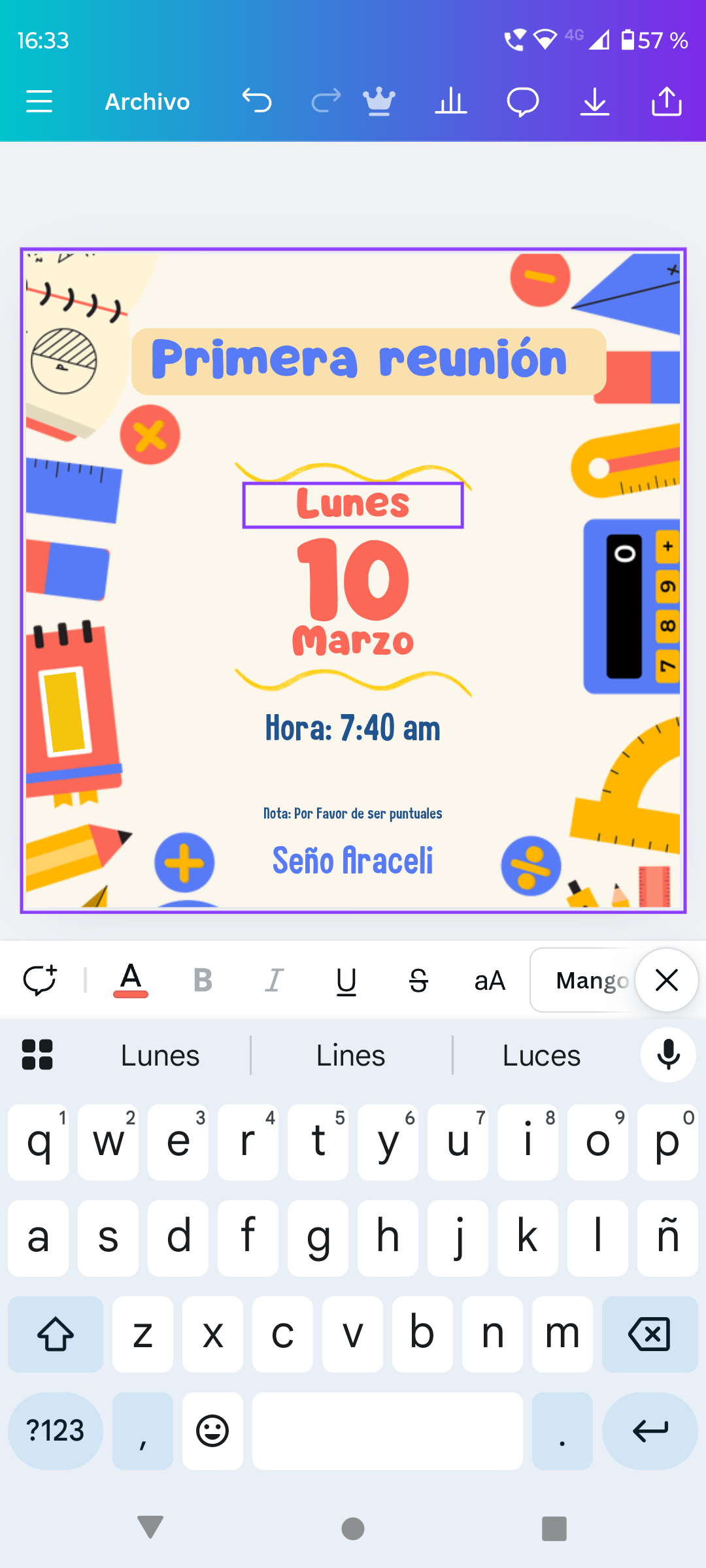Apply strikethrough to text

418,980
